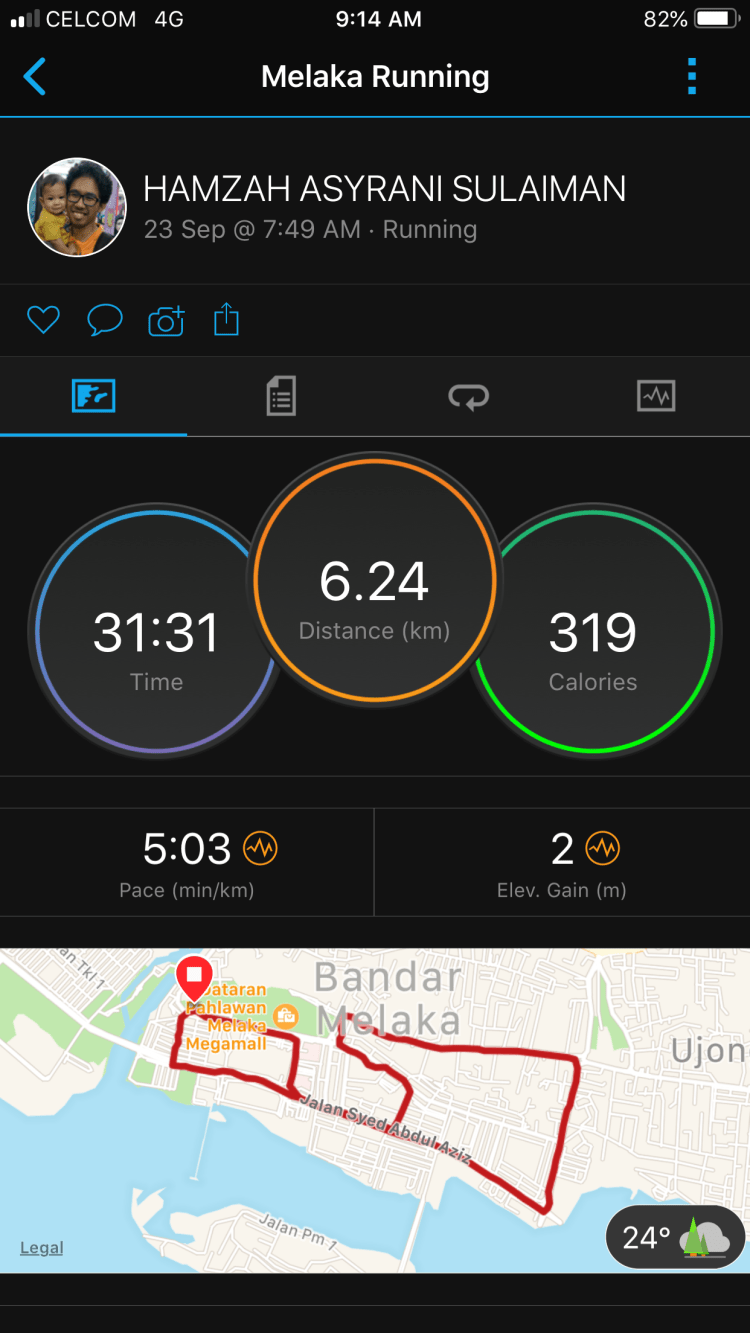Add a photo to the activity
Screen dimensions: 750x1333
(166, 320)
